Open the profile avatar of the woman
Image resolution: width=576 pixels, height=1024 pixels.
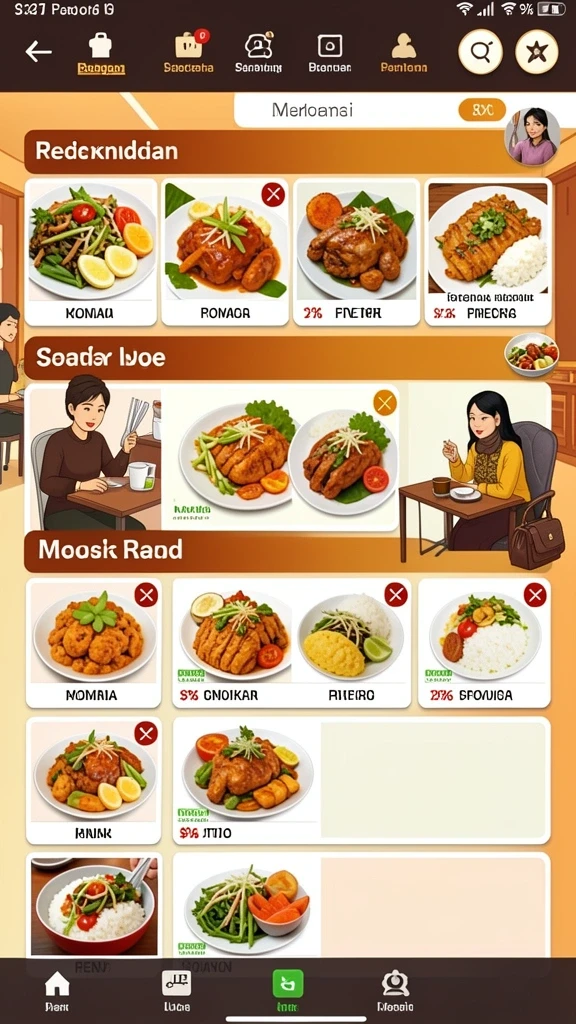coord(533,136)
